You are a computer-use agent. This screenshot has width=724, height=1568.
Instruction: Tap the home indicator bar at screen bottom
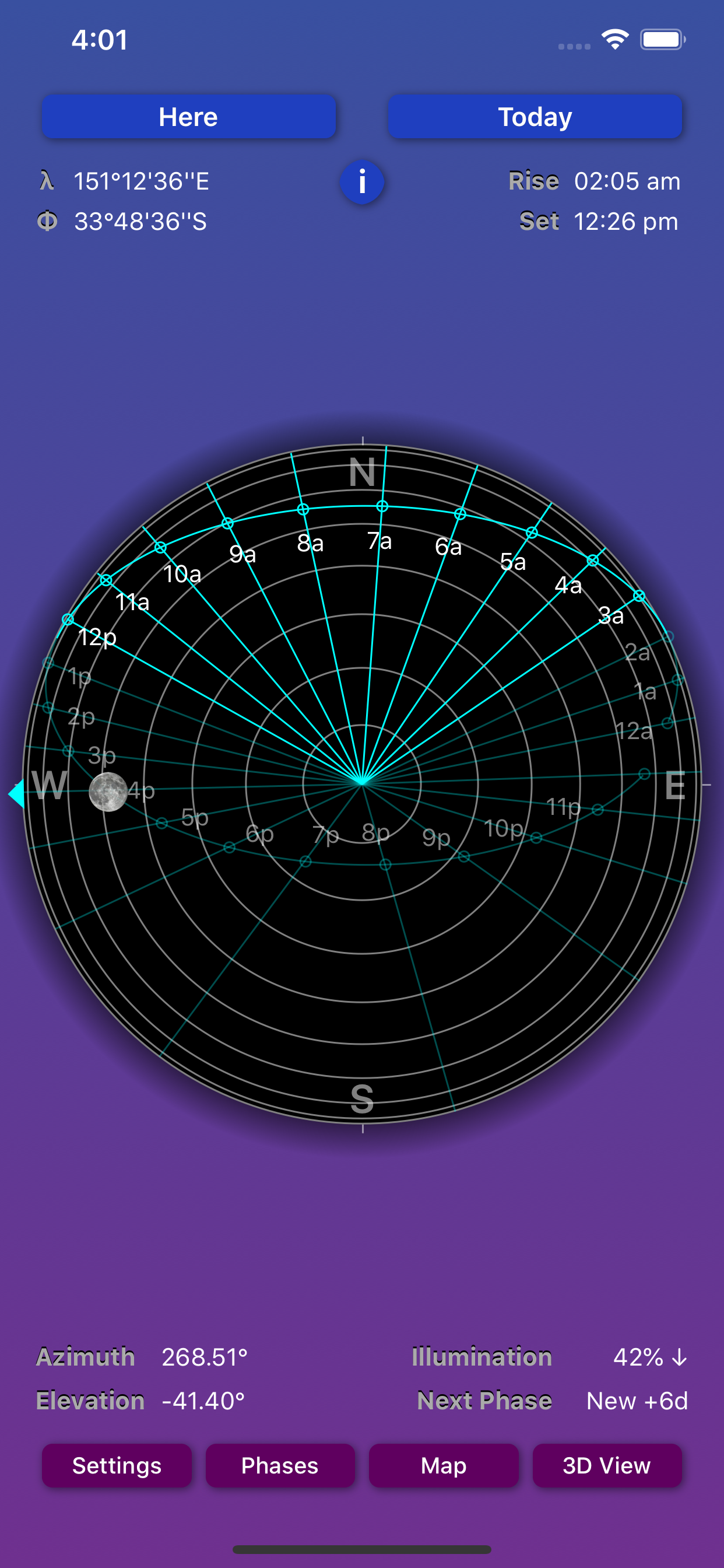[x=362, y=1548]
